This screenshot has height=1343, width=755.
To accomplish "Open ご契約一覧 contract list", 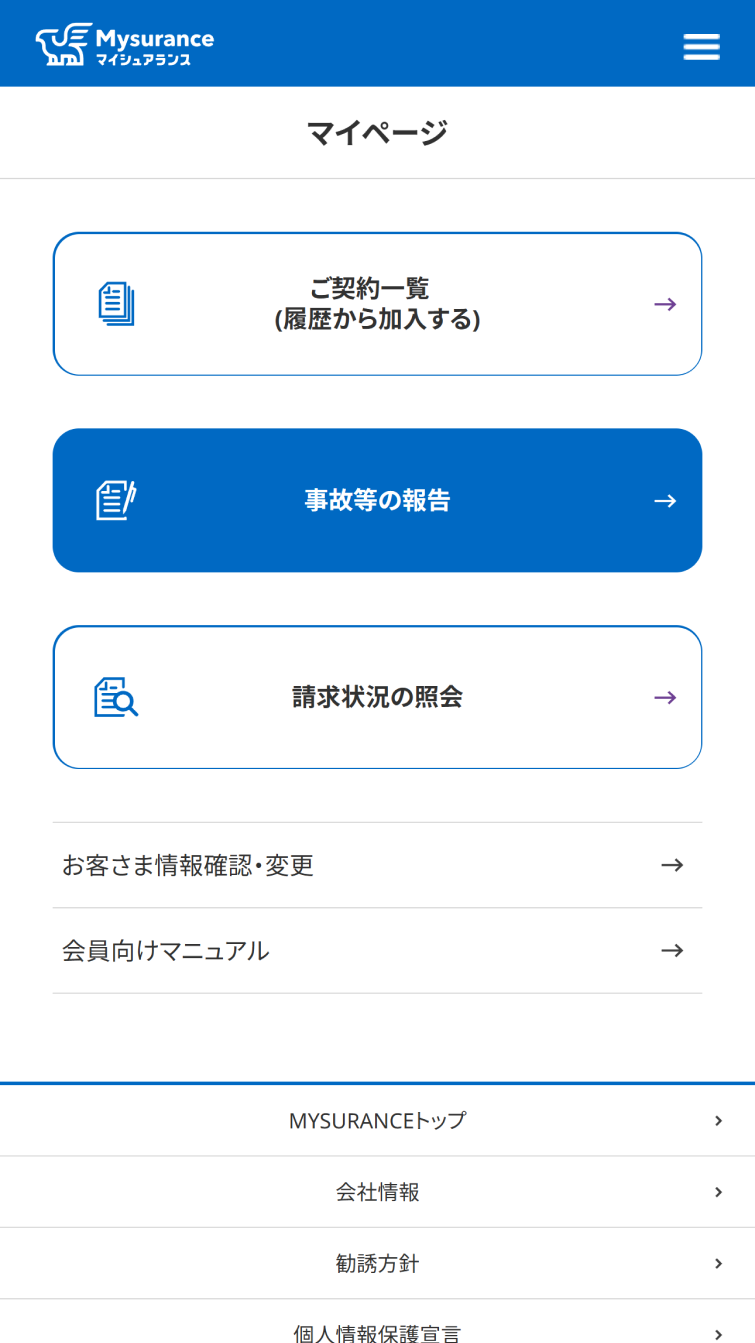I will pyautogui.click(x=377, y=304).
